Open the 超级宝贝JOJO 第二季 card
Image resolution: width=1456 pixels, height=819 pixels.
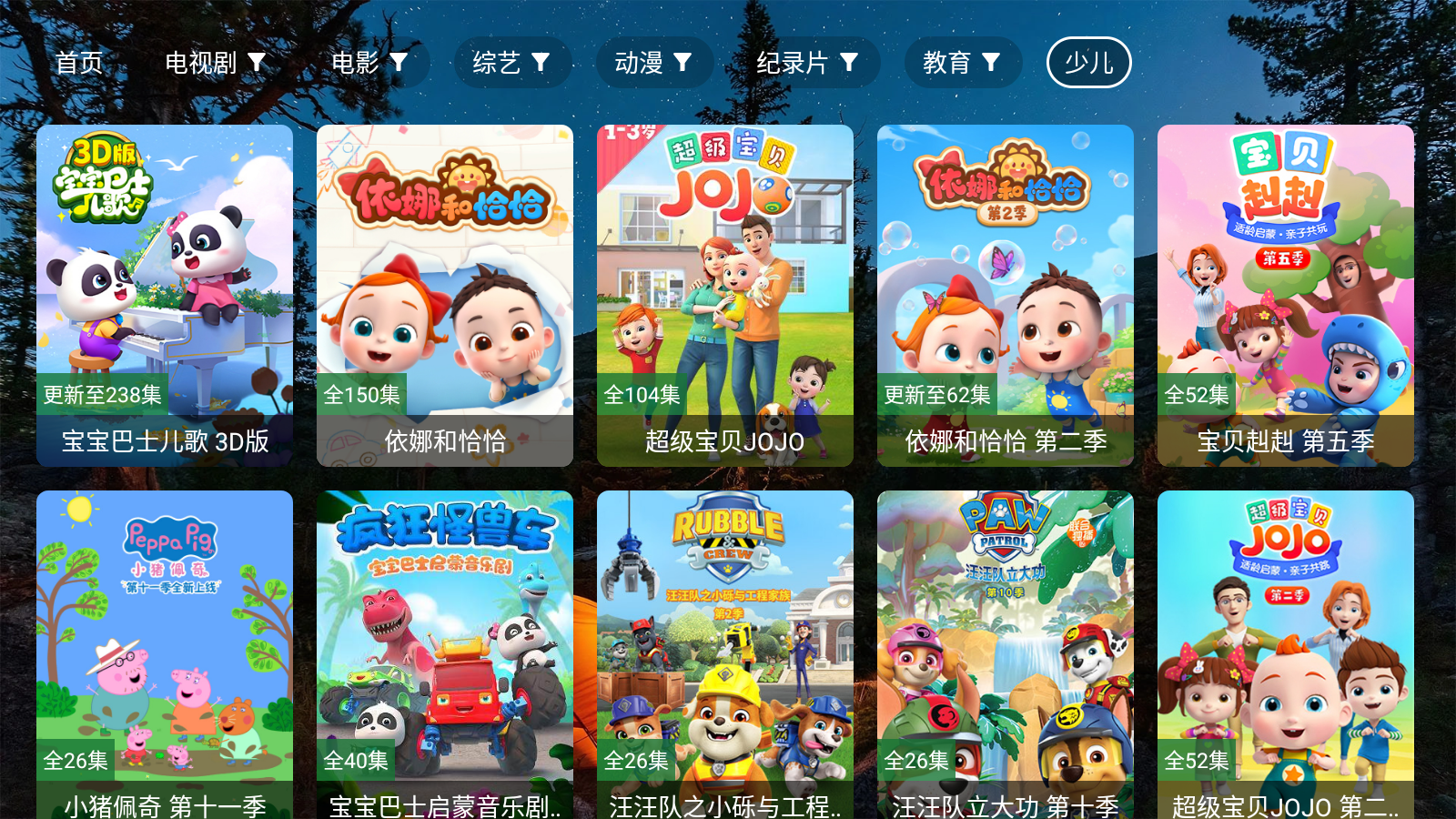(x=1286, y=655)
